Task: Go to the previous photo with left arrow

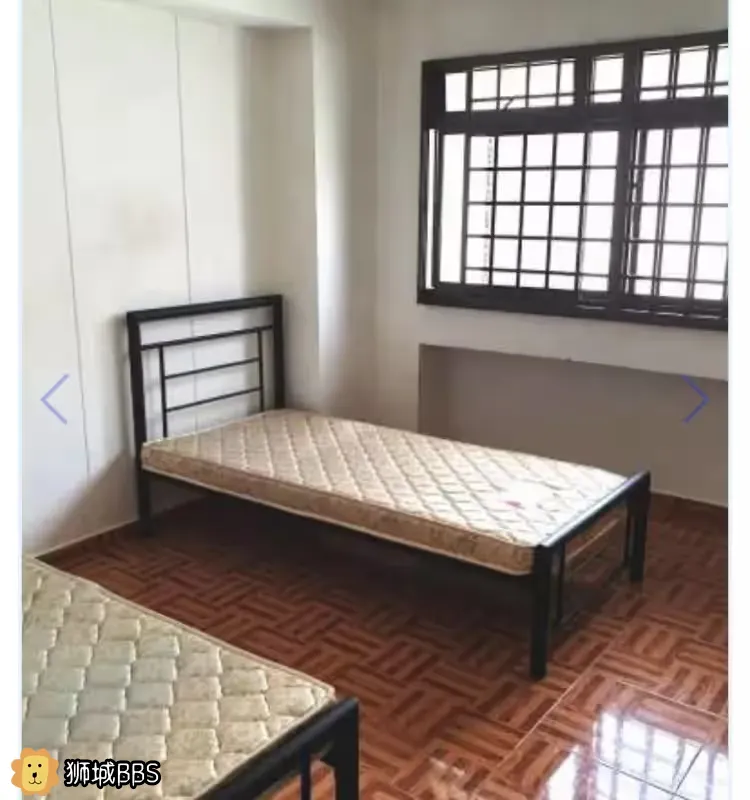Action: tap(55, 399)
